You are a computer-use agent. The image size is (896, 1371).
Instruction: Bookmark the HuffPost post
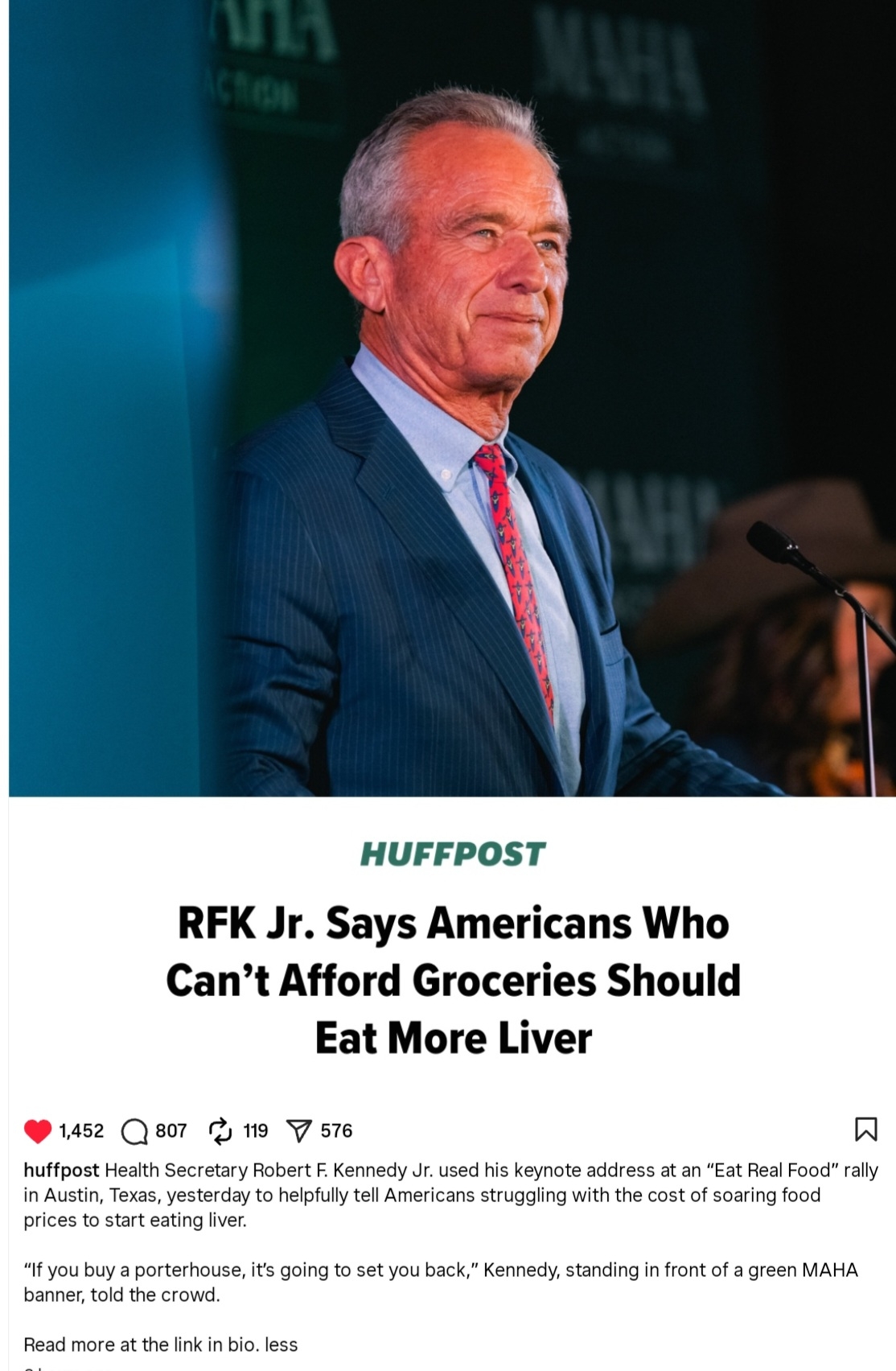click(865, 1130)
